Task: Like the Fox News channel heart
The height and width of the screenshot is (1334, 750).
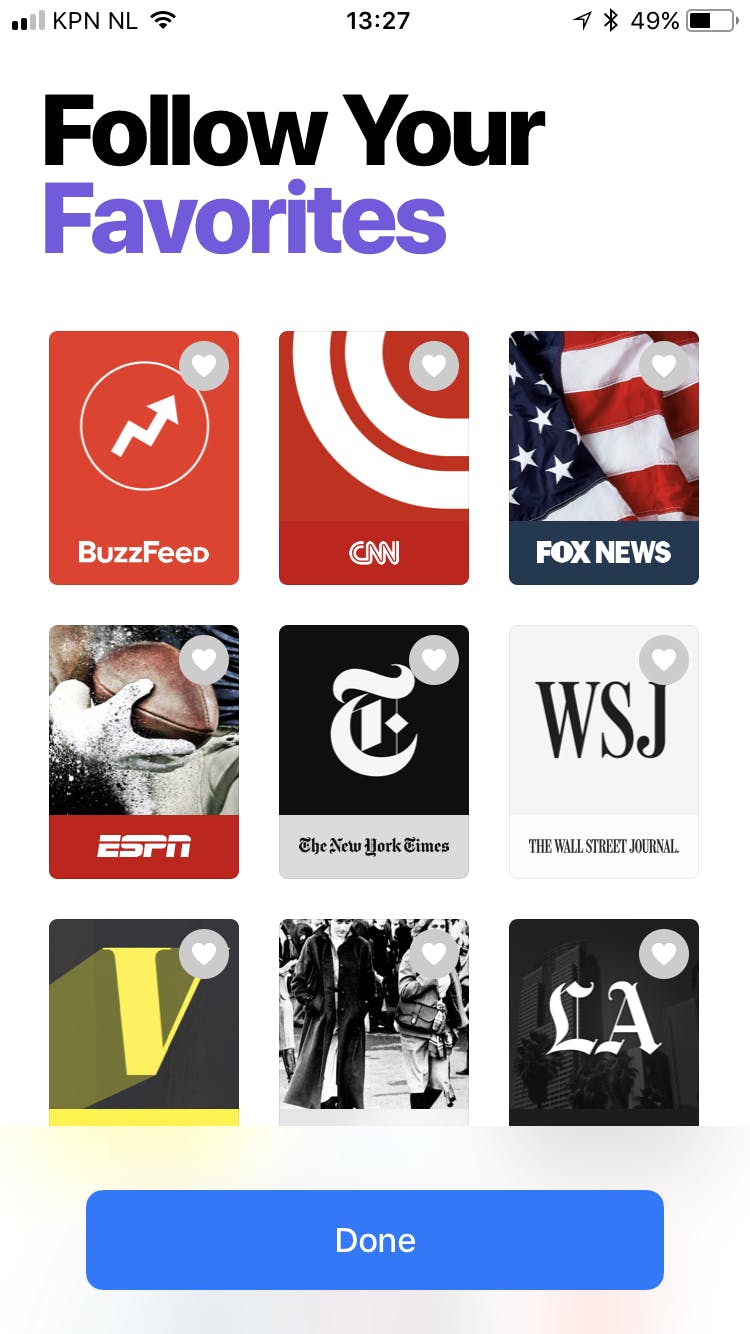Action: [x=664, y=366]
